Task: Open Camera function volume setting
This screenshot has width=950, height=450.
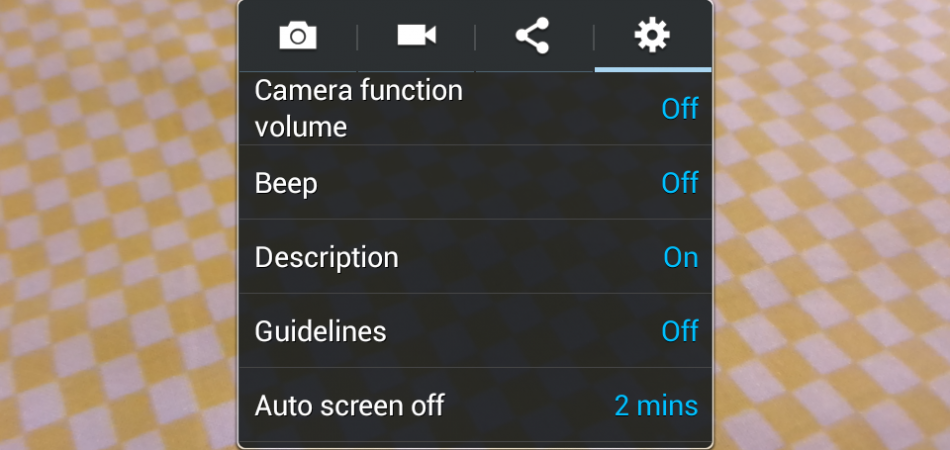Action: (x=475, y=109)
